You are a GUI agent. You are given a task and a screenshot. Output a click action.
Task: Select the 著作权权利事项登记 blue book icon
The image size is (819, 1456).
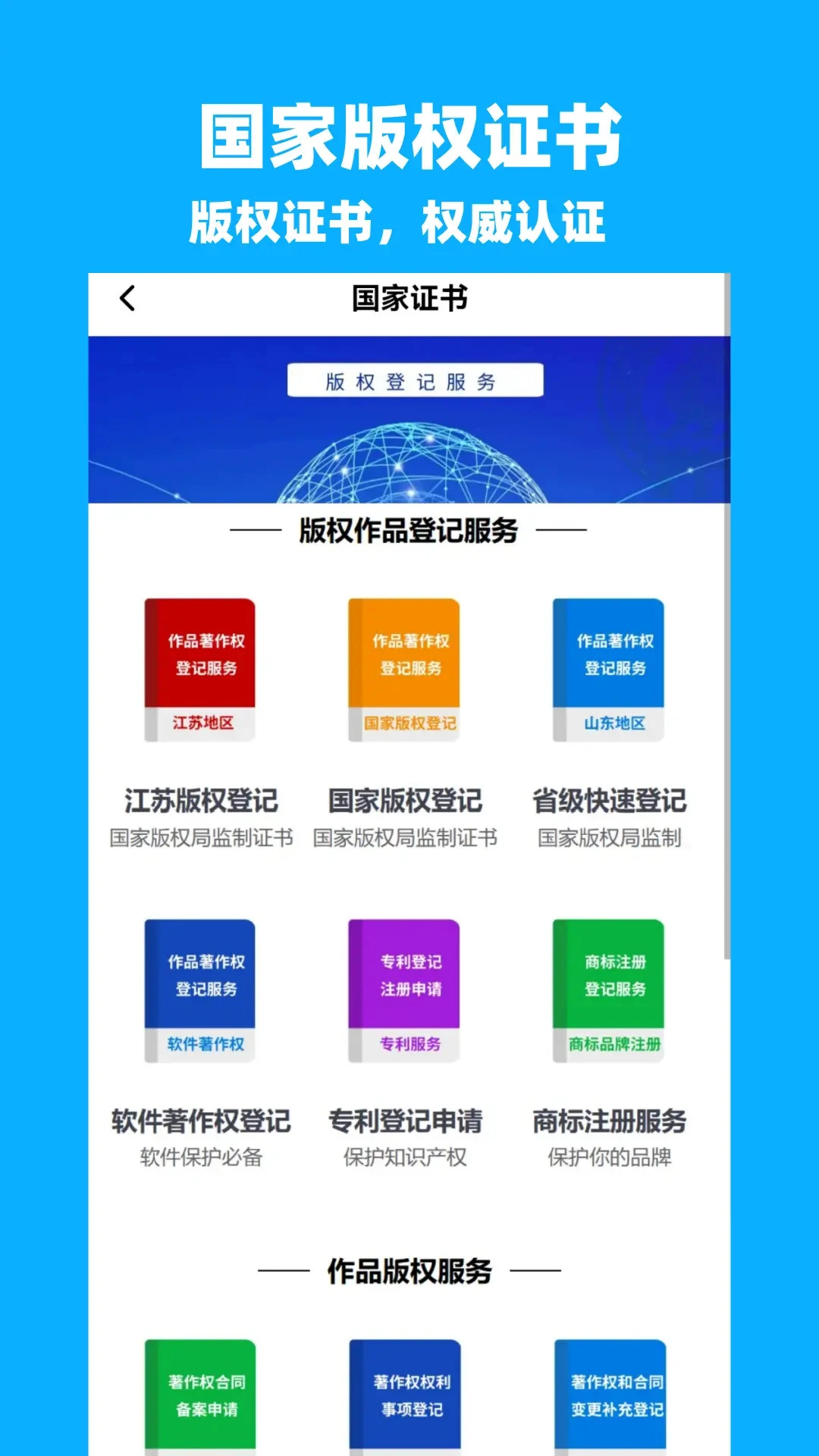(403, 1403)
